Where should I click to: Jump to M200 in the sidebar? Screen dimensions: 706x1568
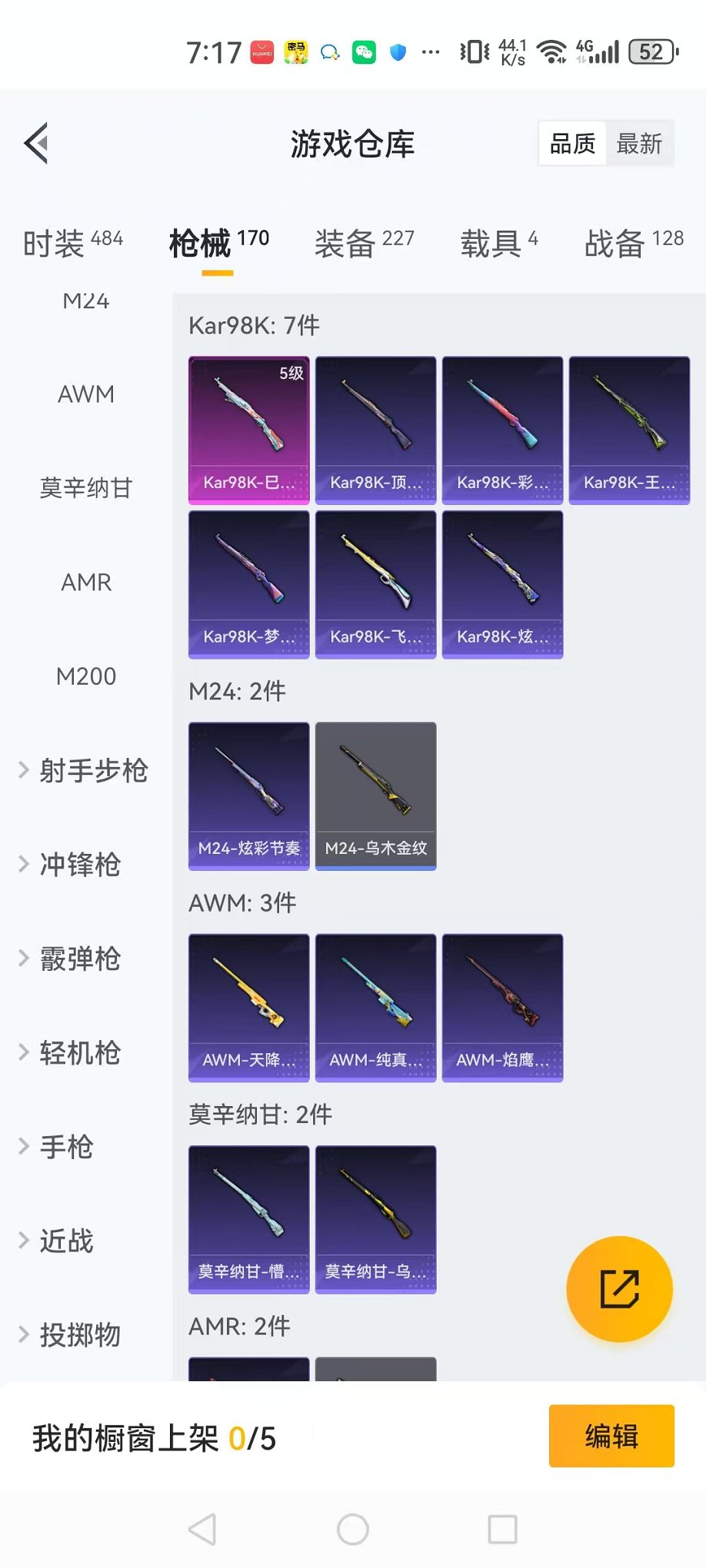86,676
